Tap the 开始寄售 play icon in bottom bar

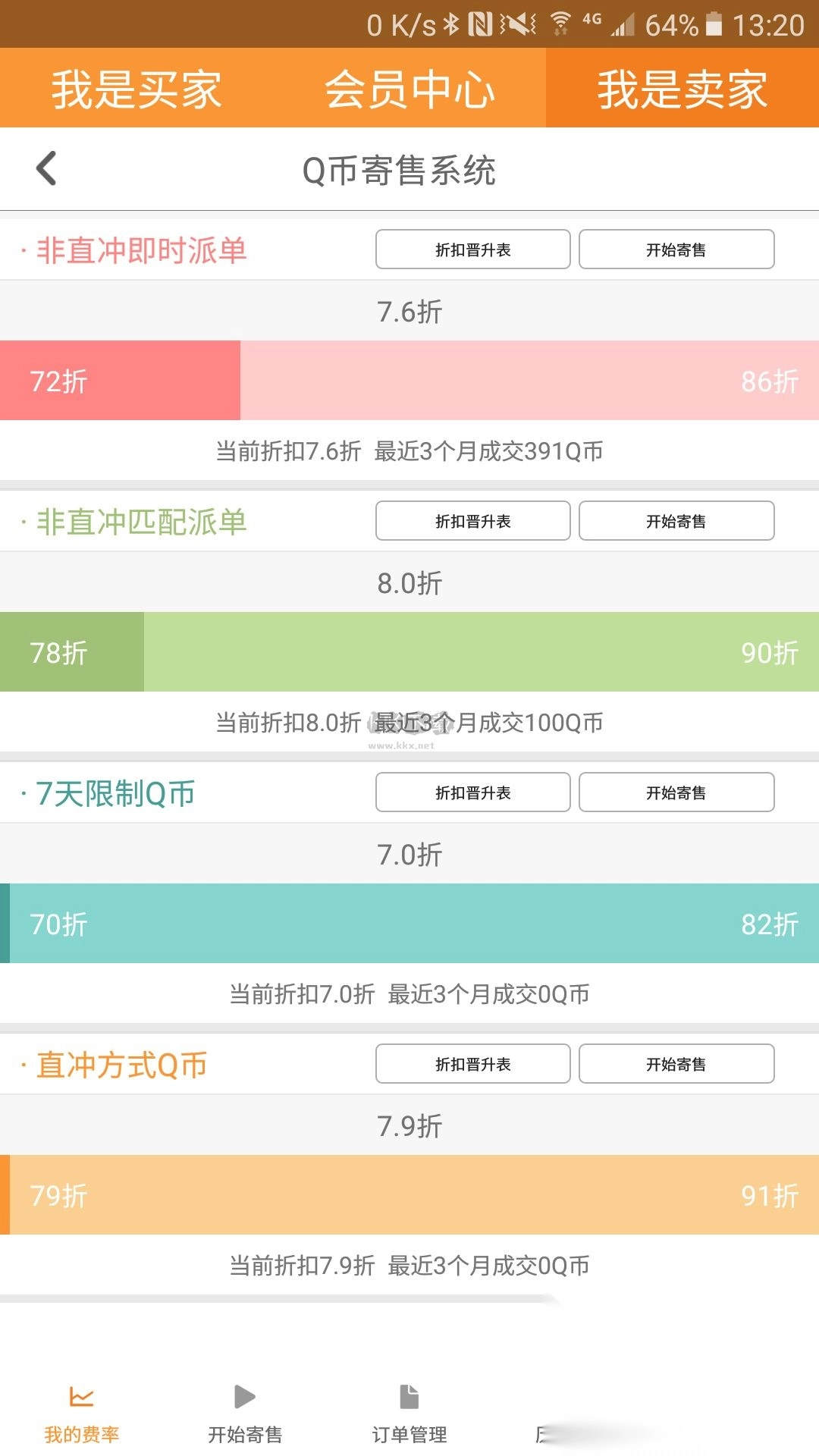tap(245, 1398)
